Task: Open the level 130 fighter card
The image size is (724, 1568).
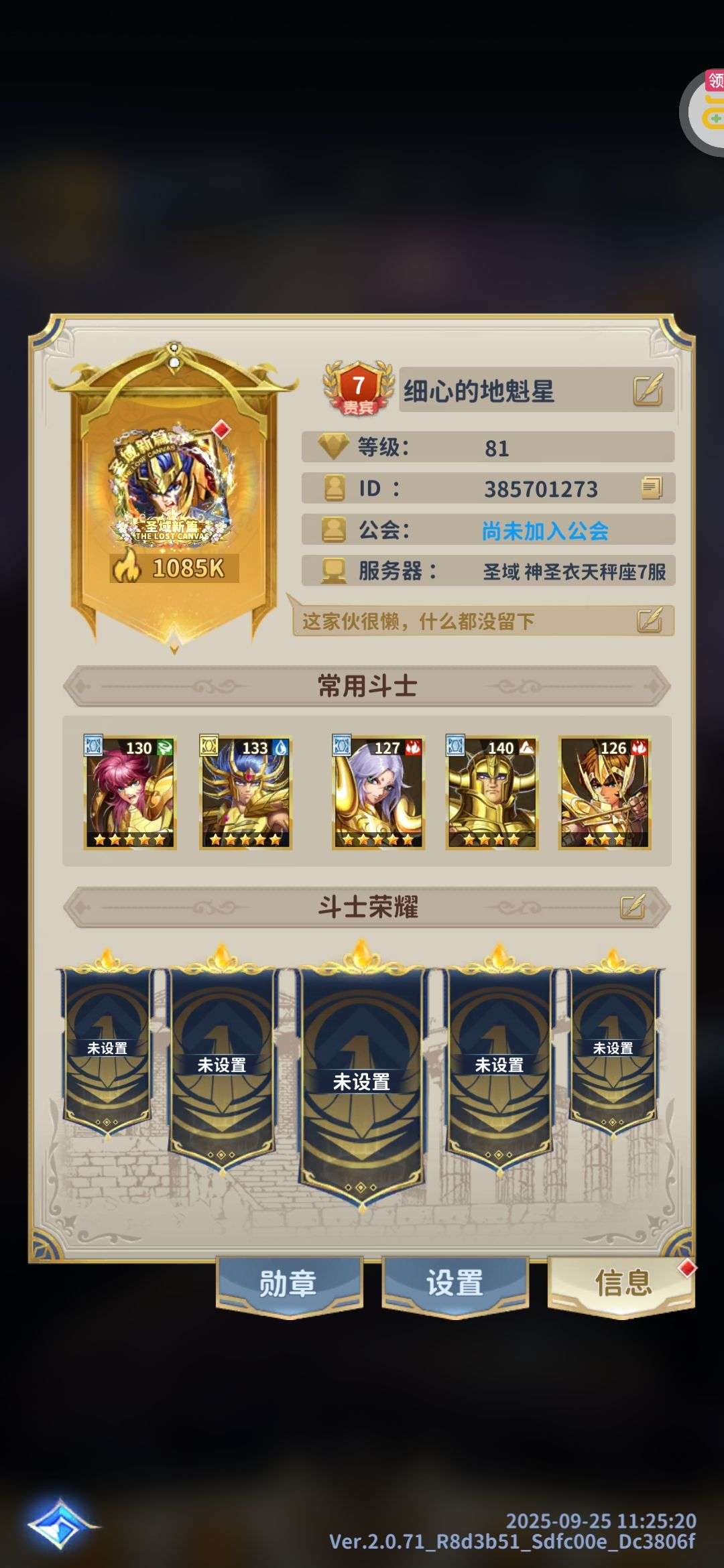Action: (x=130, y=793)
